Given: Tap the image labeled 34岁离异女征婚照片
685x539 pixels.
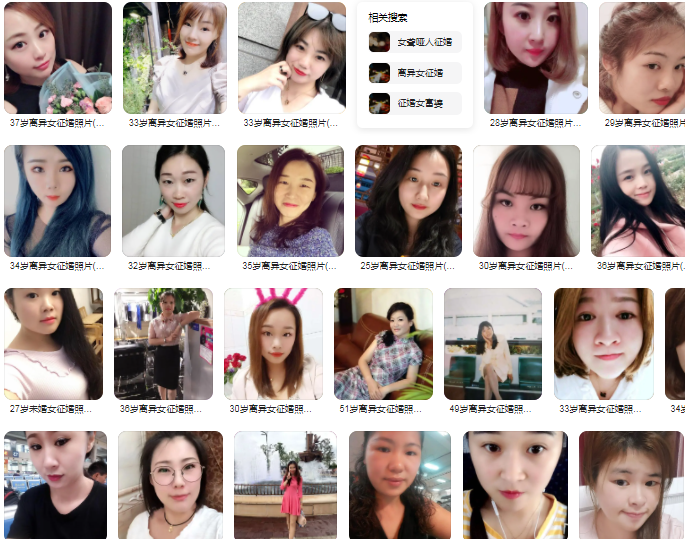Looking at the screenshot, I should [x=57, y=201].
